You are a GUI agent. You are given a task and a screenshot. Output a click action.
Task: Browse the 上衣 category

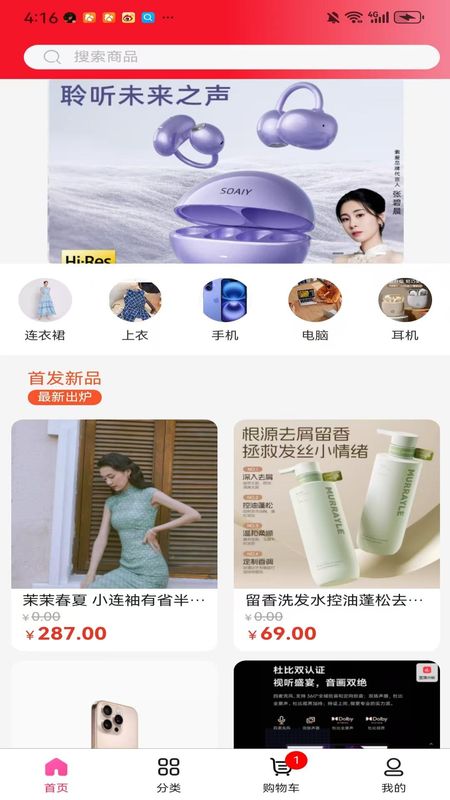(x=135, y=310)
